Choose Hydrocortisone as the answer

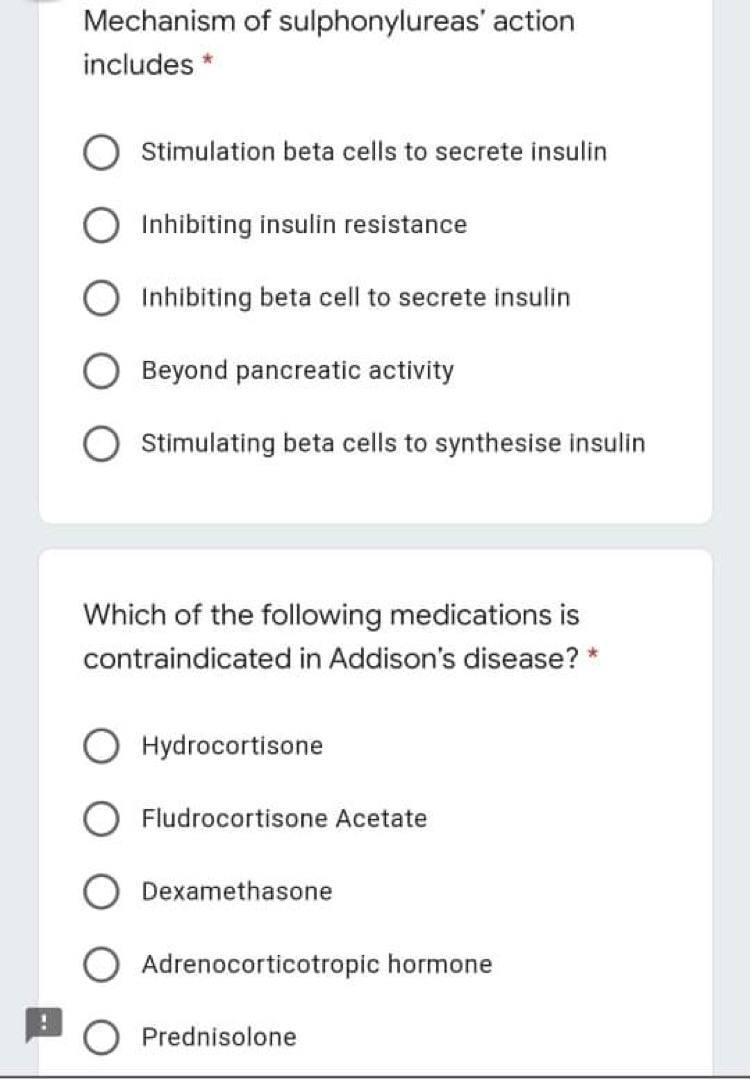102,747
